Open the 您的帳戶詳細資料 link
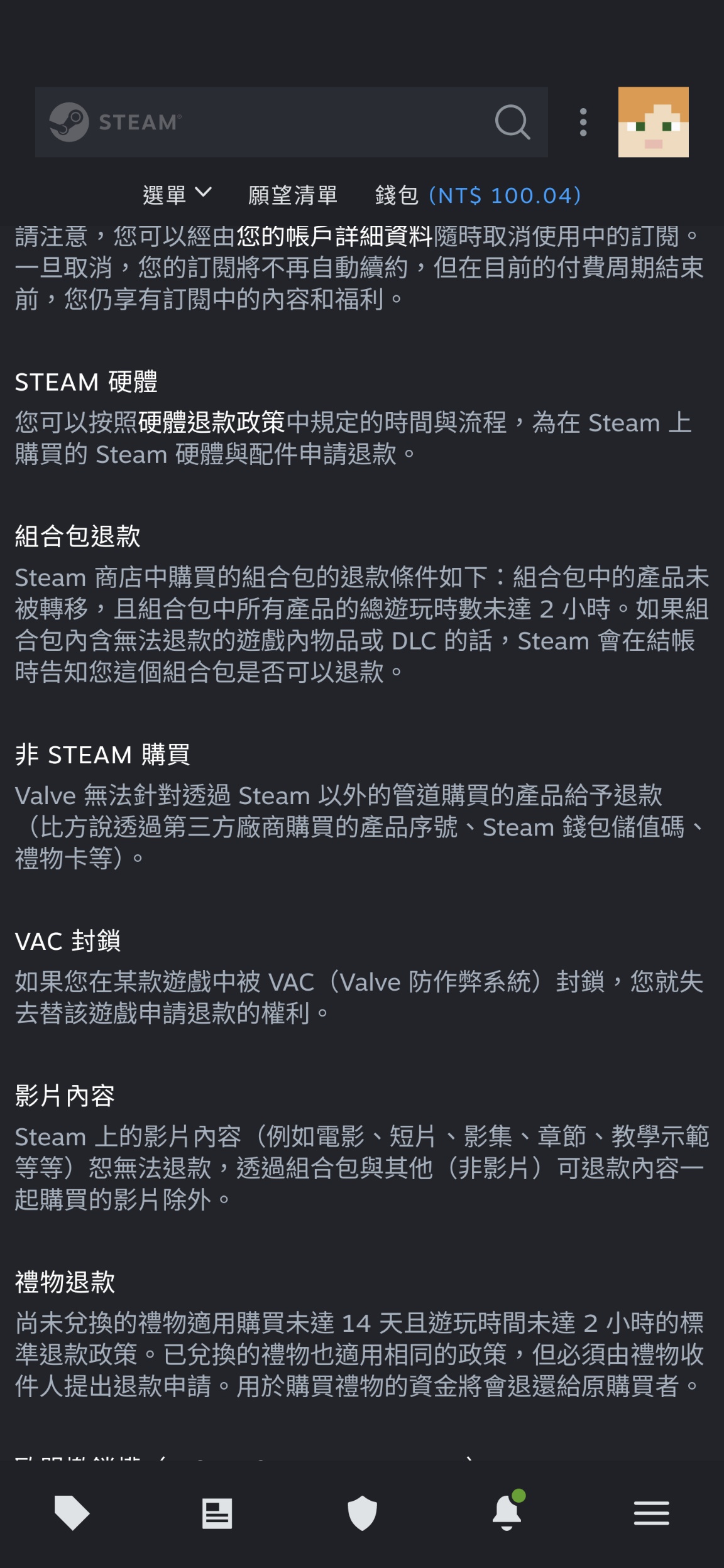The width and height of the screenshot is (724, 1568). [335, 236]
